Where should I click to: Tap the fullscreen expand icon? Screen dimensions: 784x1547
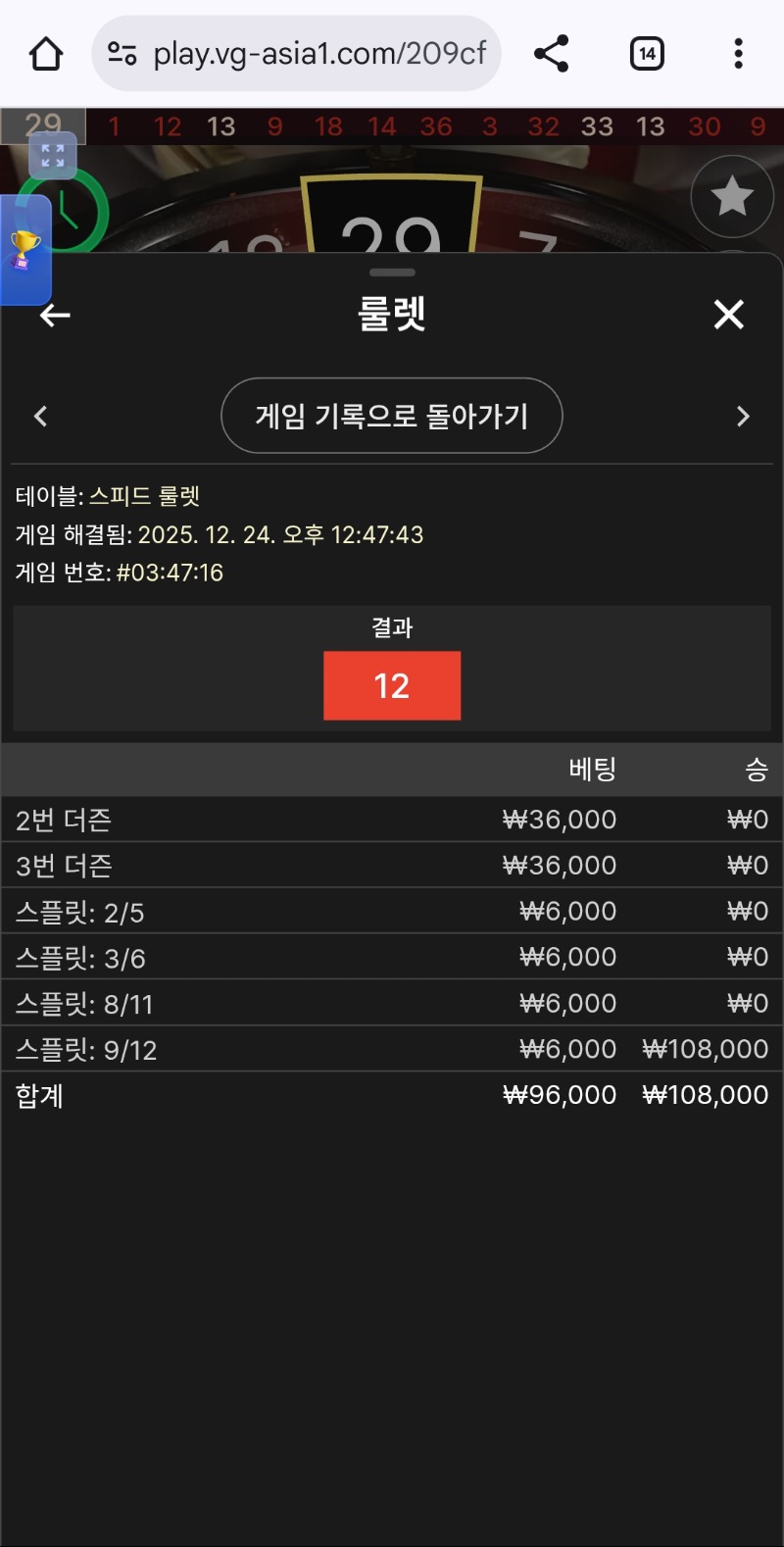53,156
